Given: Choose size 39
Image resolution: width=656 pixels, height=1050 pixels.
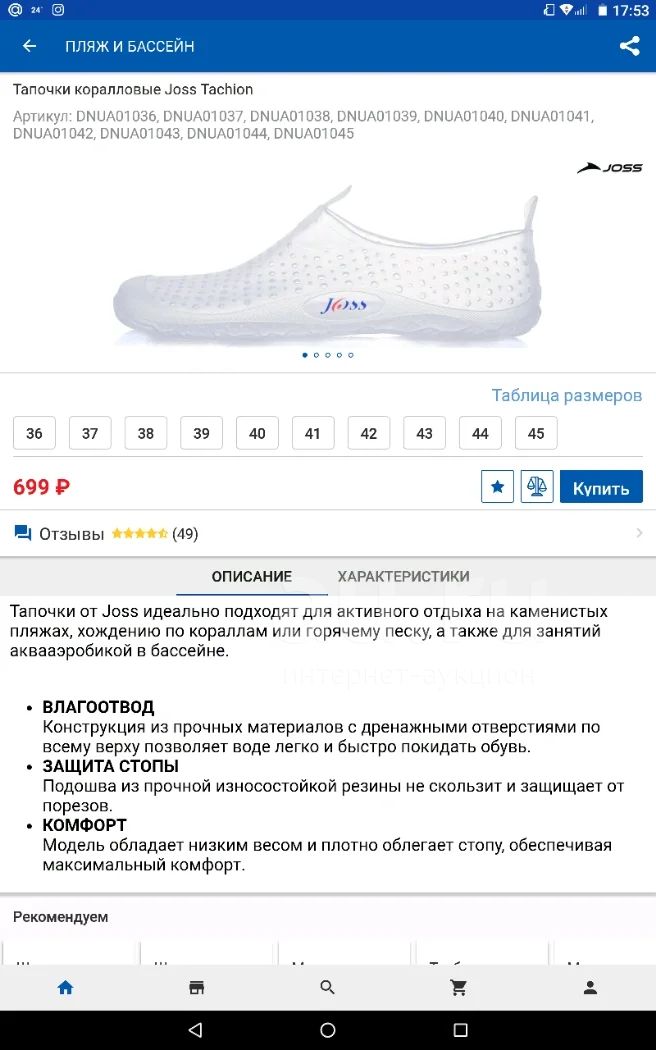Looking at the screenshot, I should pyautogui.click(x=201, y=433).
